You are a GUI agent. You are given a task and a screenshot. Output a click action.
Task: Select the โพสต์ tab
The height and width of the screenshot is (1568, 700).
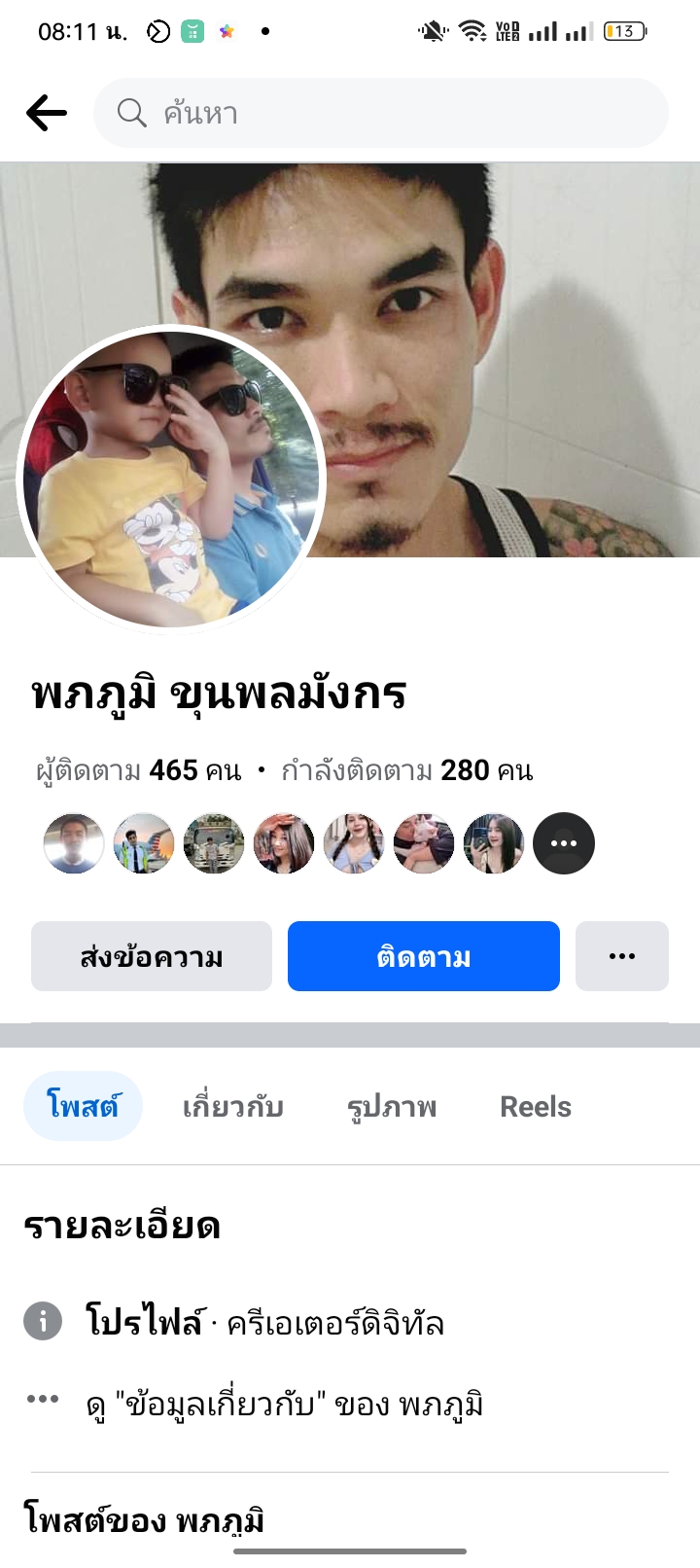coord(83,1106)
